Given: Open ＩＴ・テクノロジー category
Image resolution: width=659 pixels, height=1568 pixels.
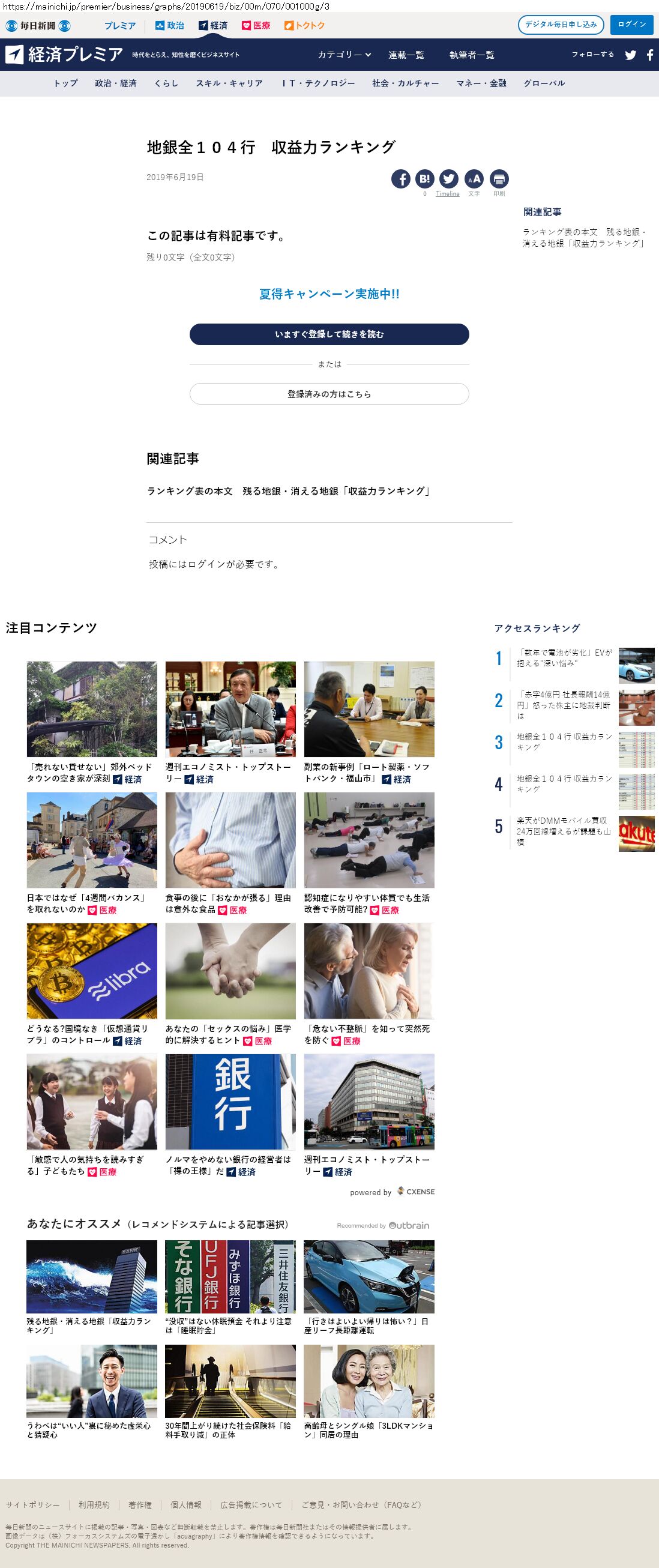Looking at the screenshot, I should (x=317, y=83).
